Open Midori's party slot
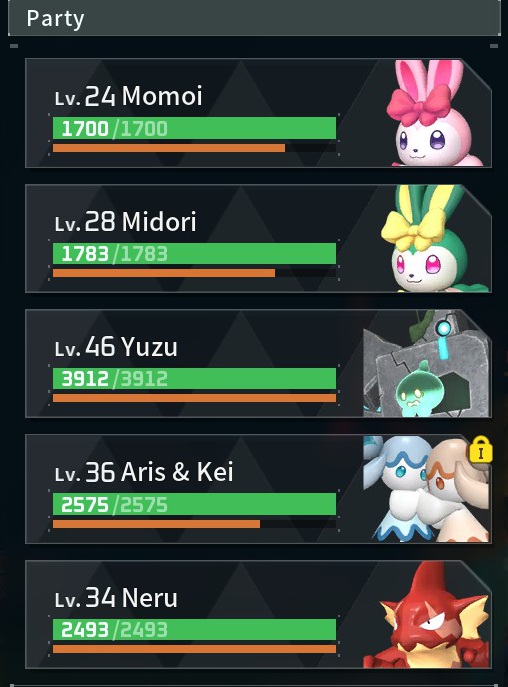 pyautogui.click(x=259, y=238)
